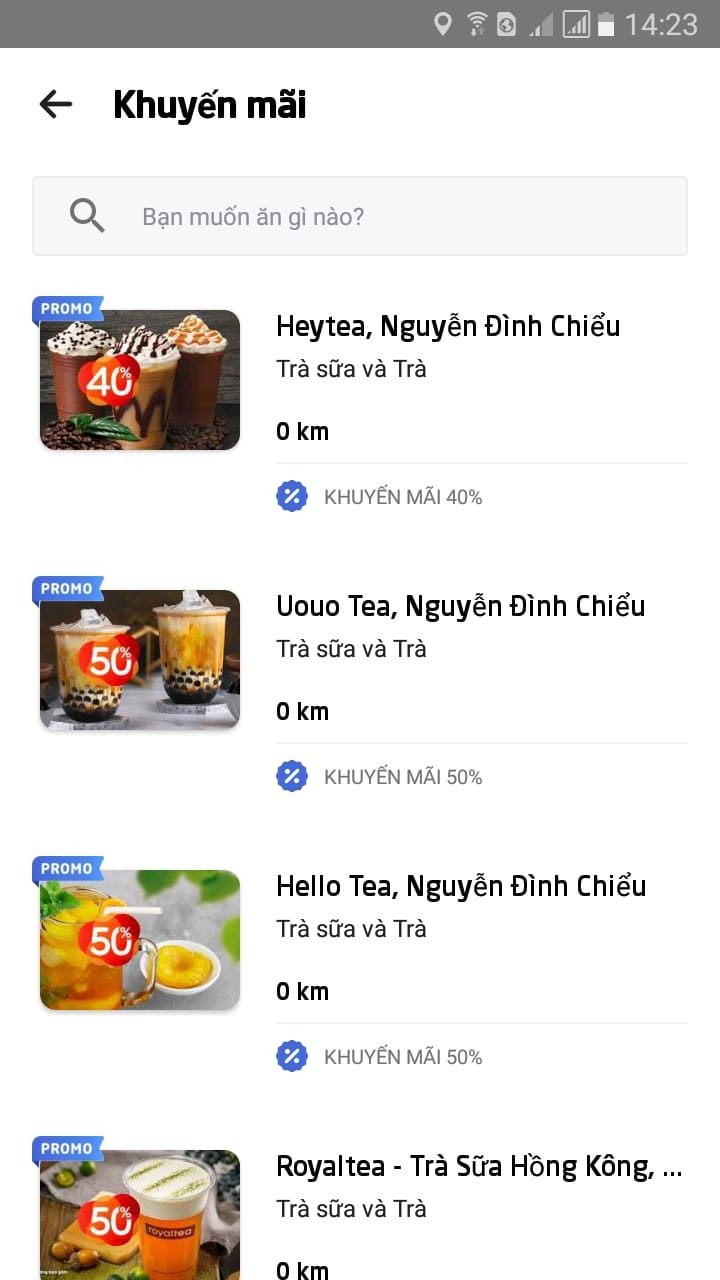Image resolution: width=720 pixels, height=1280 pixels.
Task: Go back from the Khuyến mãi page
Action: [x=56, y=104]
